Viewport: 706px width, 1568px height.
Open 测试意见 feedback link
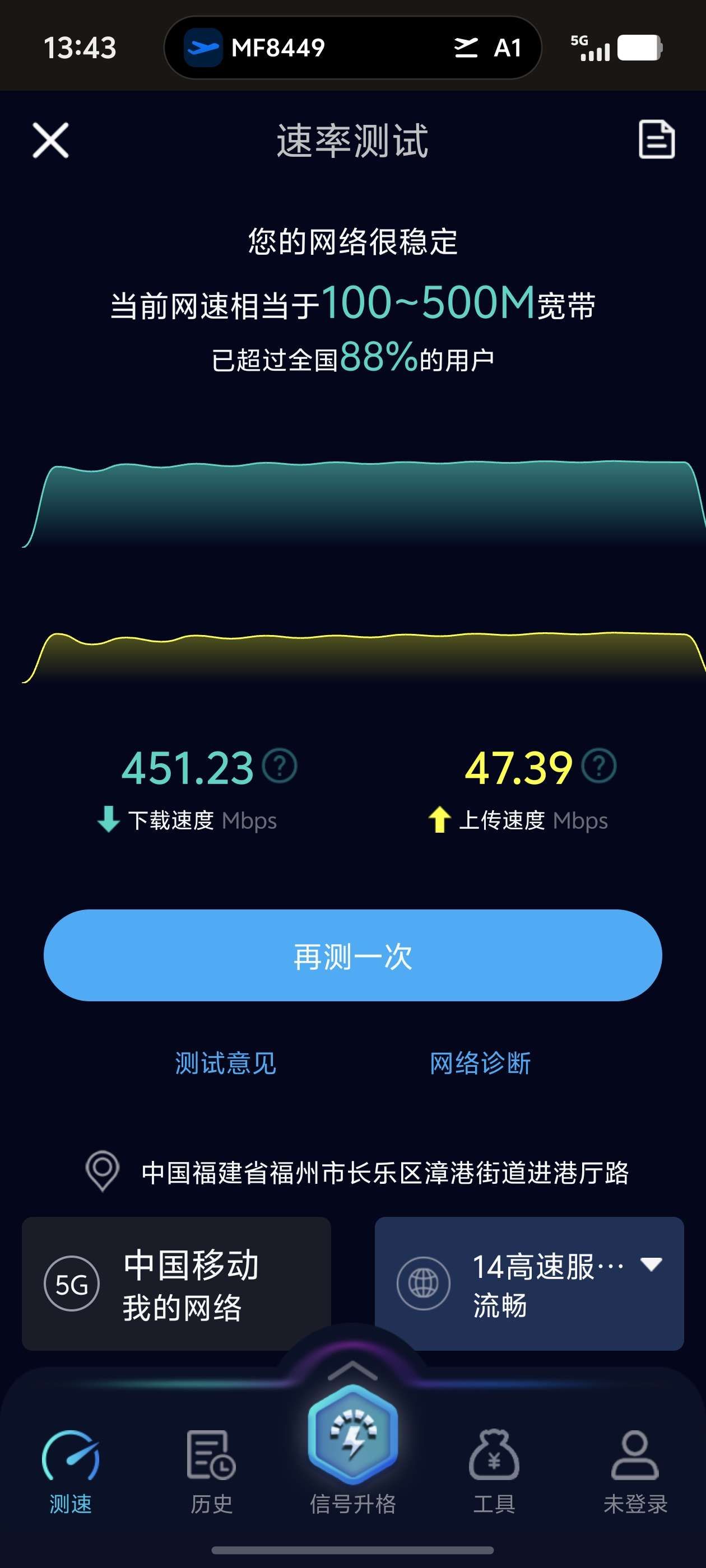[225, 1063]
